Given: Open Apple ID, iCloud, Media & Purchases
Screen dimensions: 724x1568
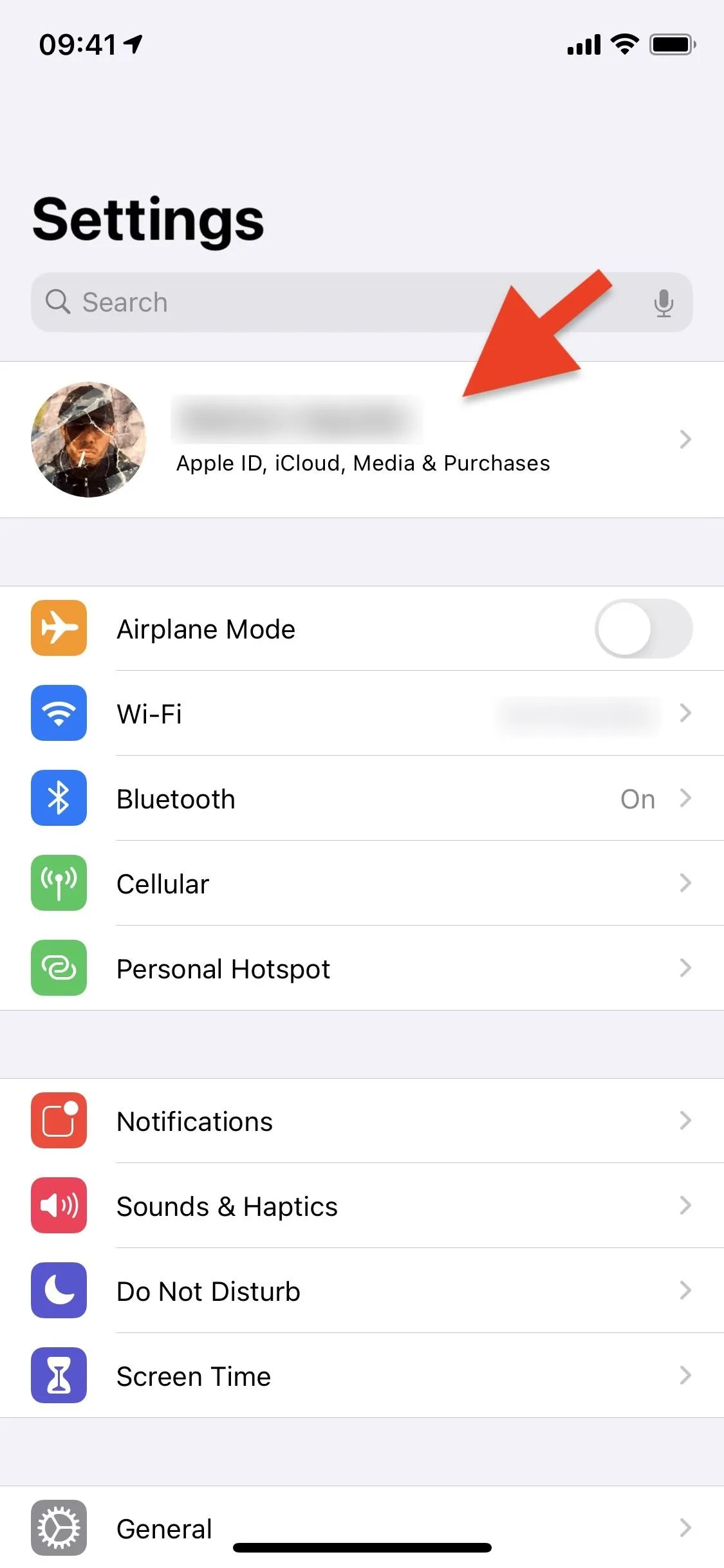Looking at the screenshot, I should click(362, 440).
